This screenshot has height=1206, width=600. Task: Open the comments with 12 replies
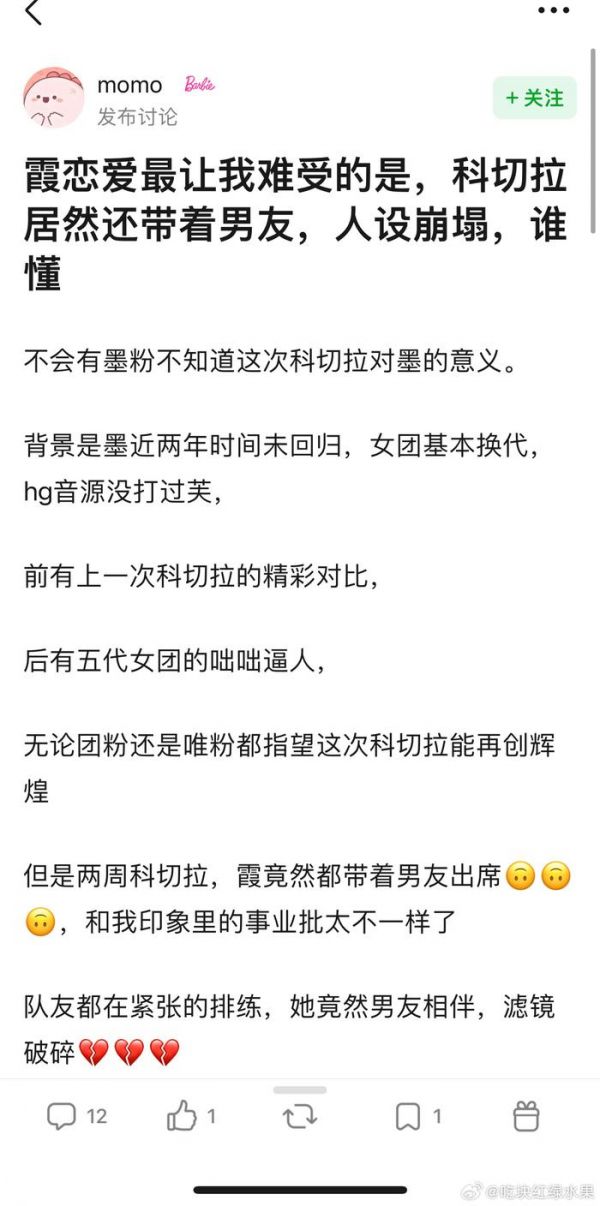pyautogui.click(x=77, y=1116)
